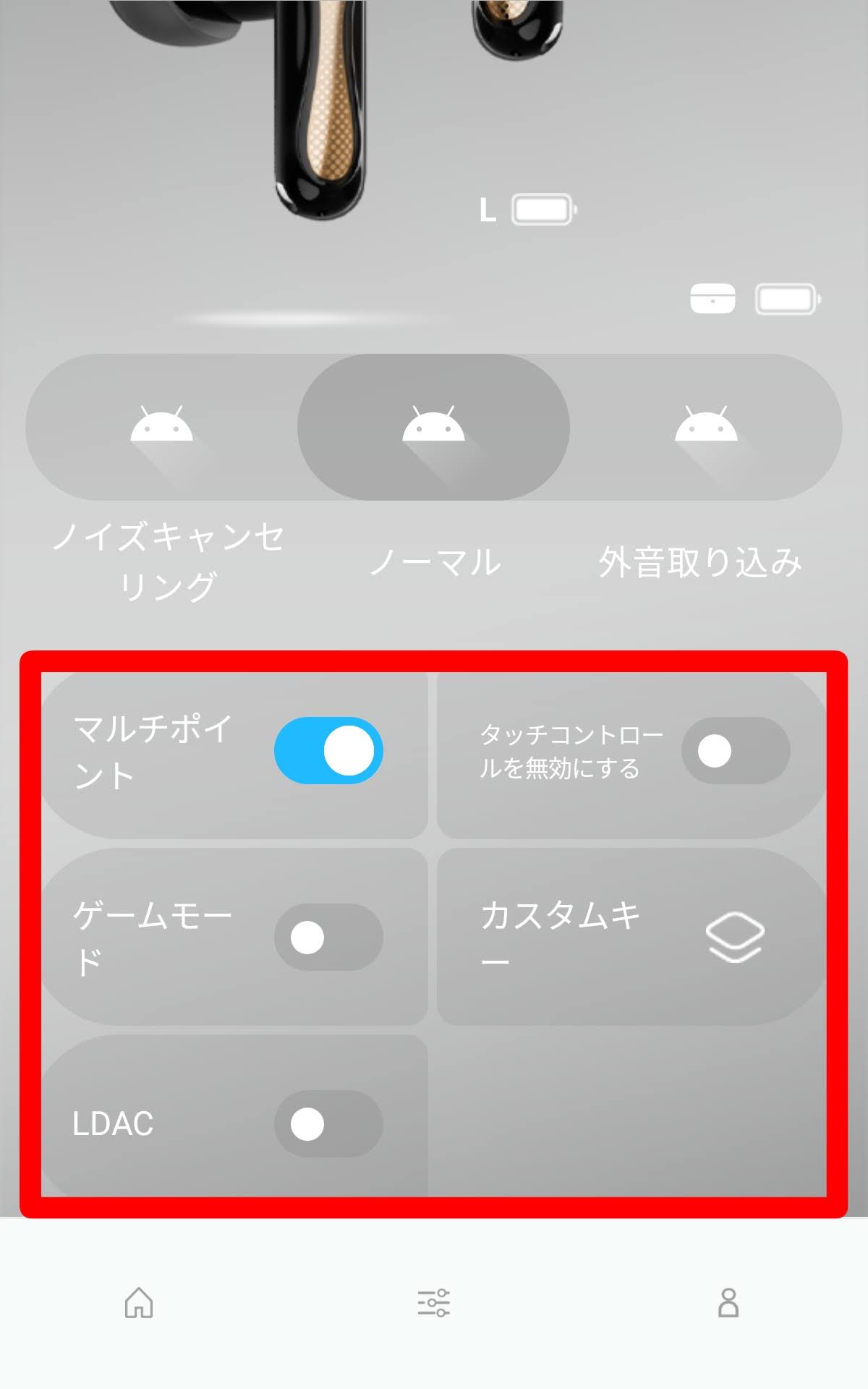Enable タッチコントロールを無効にする switch

[x=734, y=752]
